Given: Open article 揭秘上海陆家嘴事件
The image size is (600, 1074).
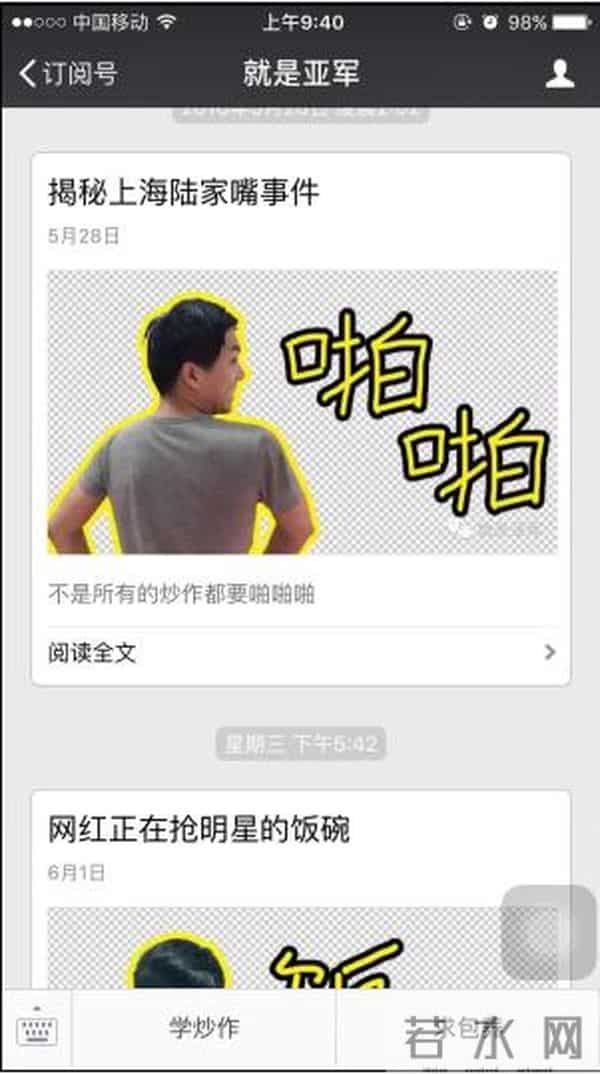Looking at the screenshot, I should 184,191.
